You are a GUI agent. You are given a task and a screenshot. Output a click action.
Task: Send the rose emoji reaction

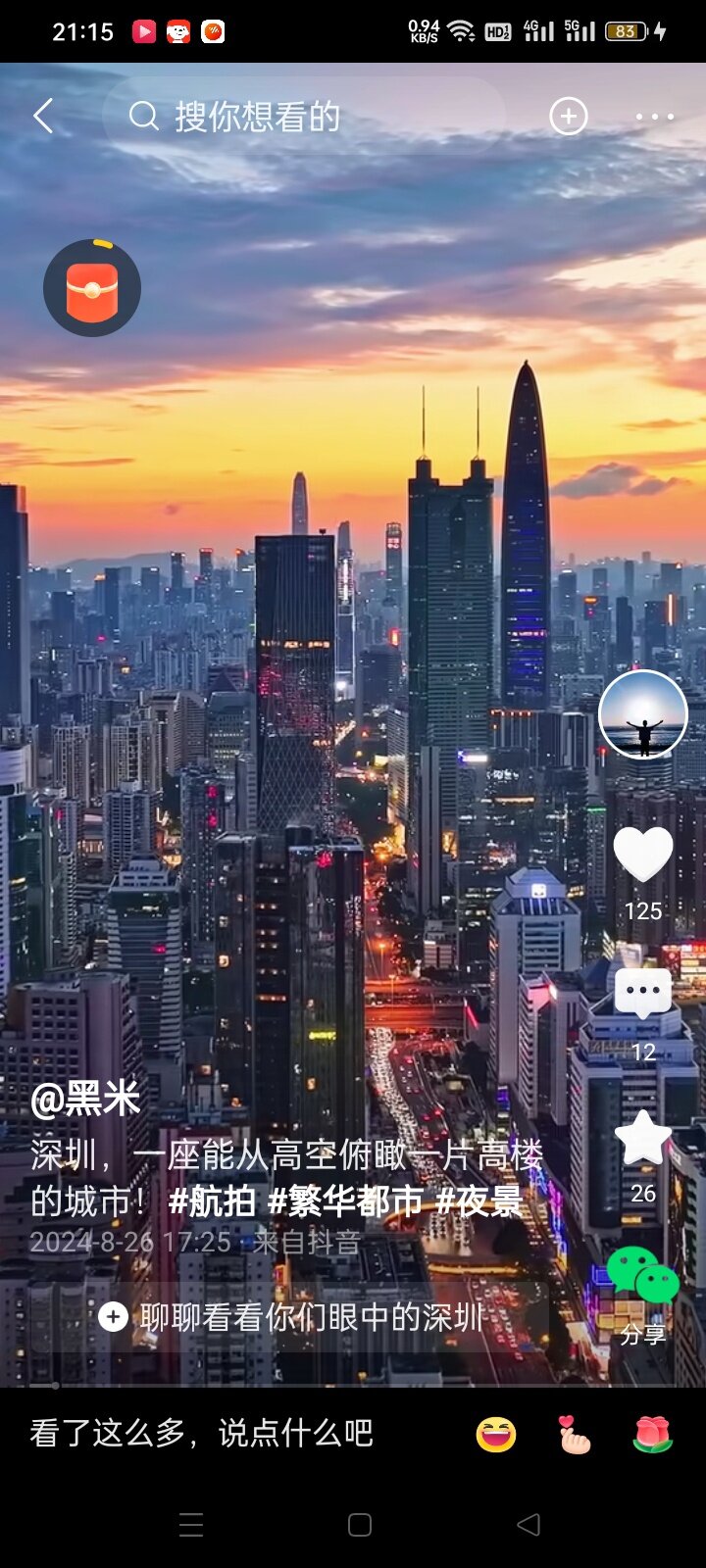pyautogui.click(x=652, y=1435)
